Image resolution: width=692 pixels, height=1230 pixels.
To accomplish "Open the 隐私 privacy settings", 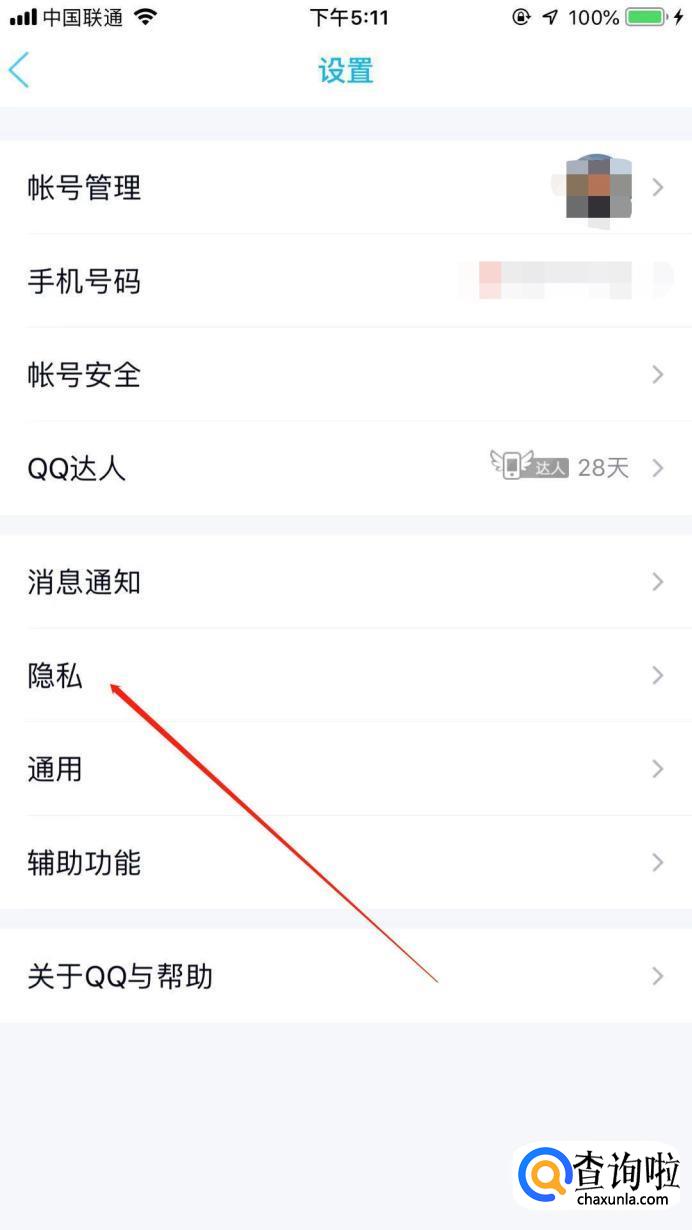I will coord(346,675).
